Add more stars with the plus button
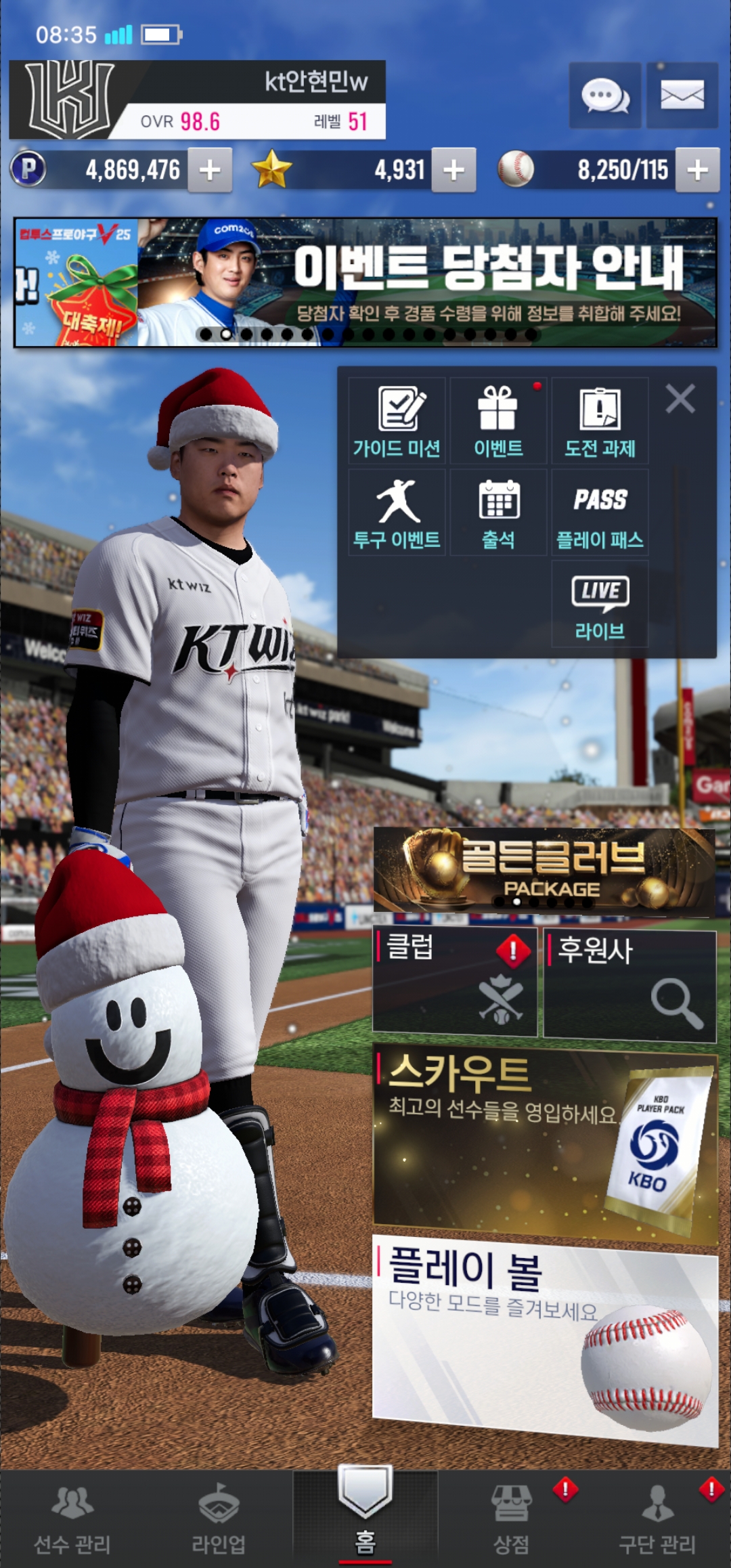The width and height of the screenshot is (731, 1568). pyautogui.click(x=453, y=170)
